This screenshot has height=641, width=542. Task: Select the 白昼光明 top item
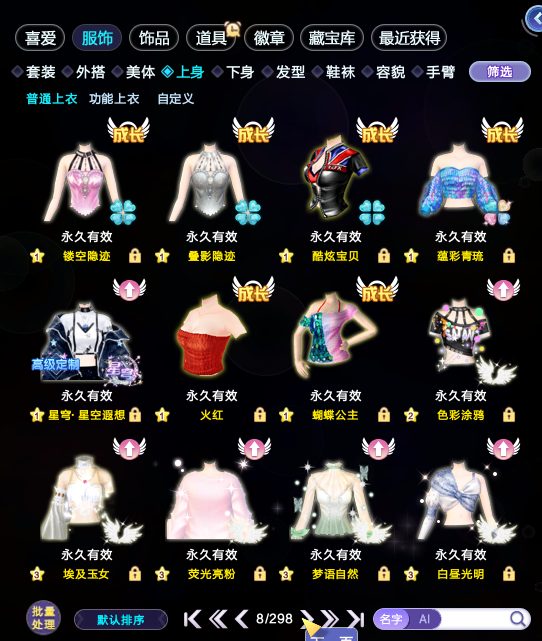[461, 509]
